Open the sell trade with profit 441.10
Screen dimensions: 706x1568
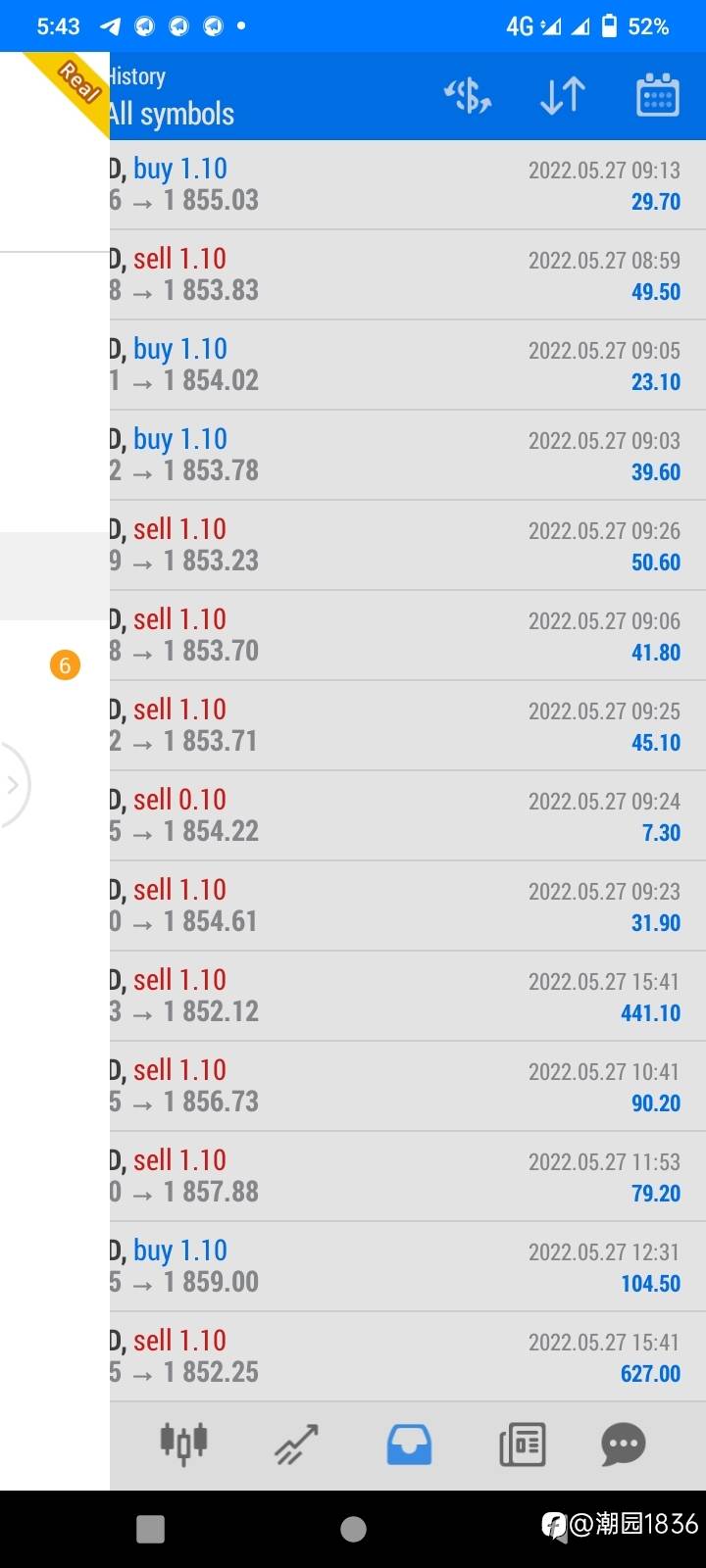[408, 997]
